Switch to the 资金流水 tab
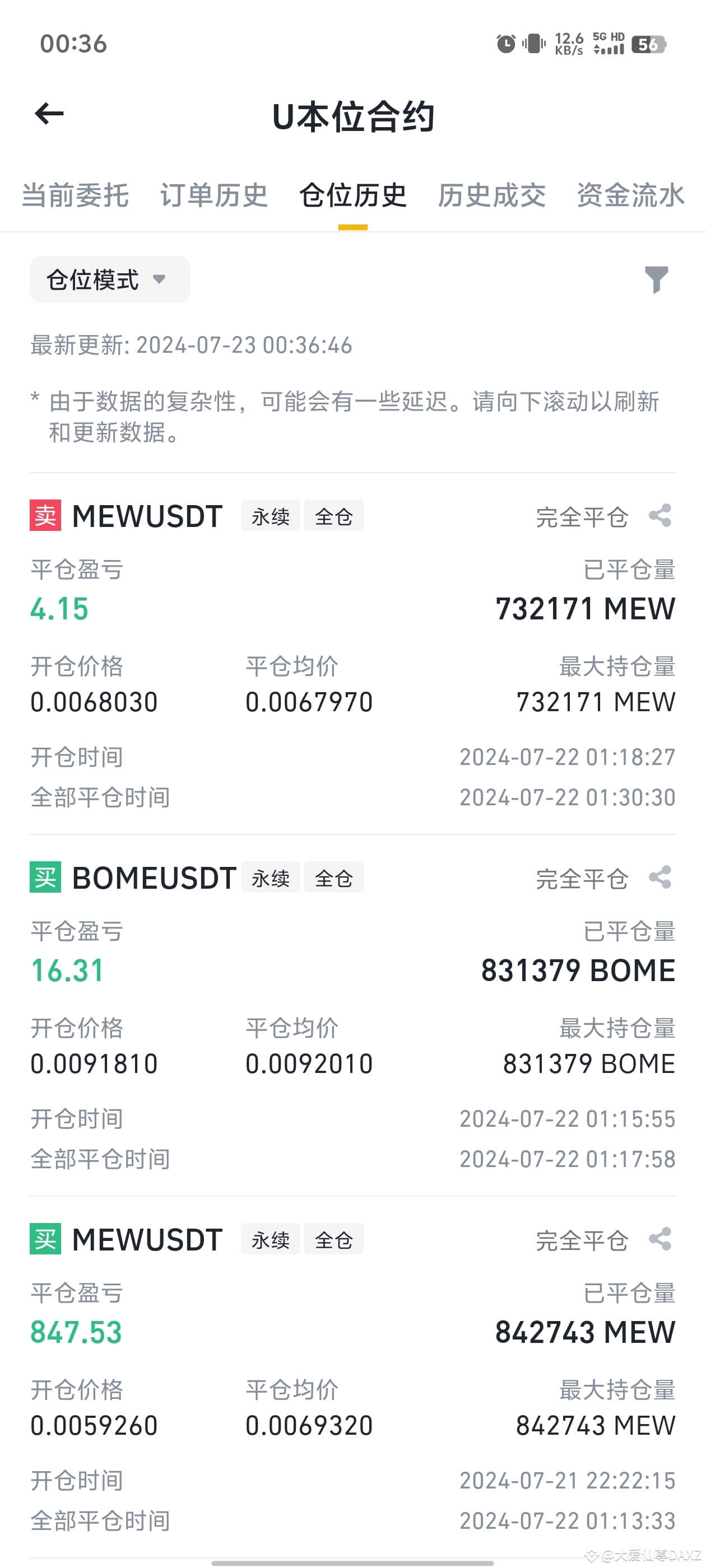This screenshot has width=706, height=1568. pyautogui.click(x=630, y=195)
